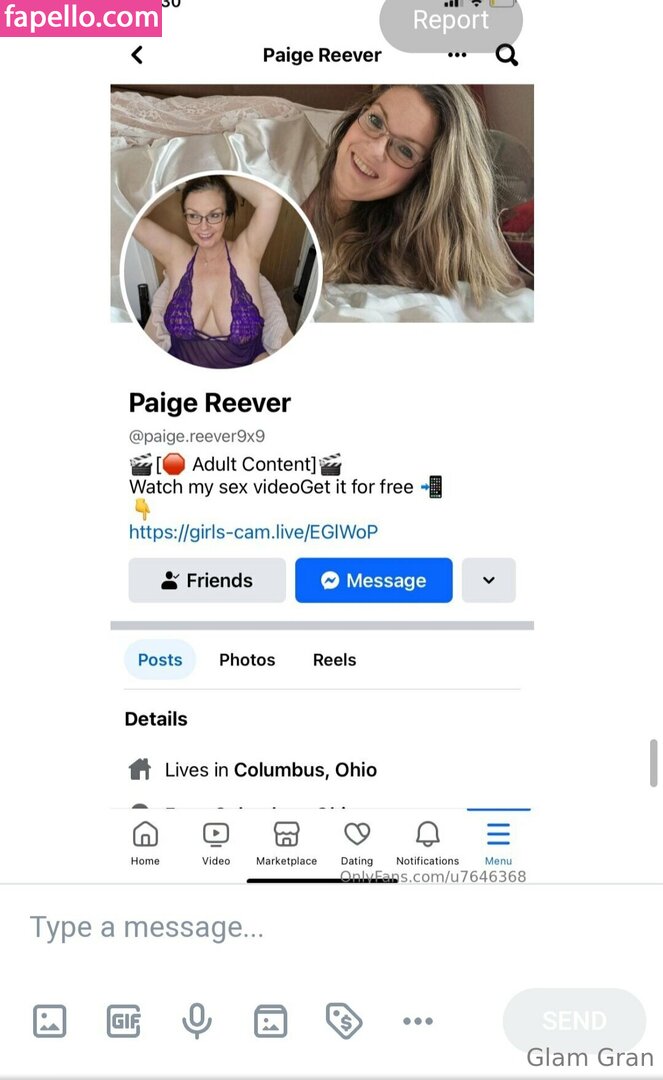Open the media vault icon
Screen dimensions: 663x1080
pyautogui.click(x=270, y=1021)
